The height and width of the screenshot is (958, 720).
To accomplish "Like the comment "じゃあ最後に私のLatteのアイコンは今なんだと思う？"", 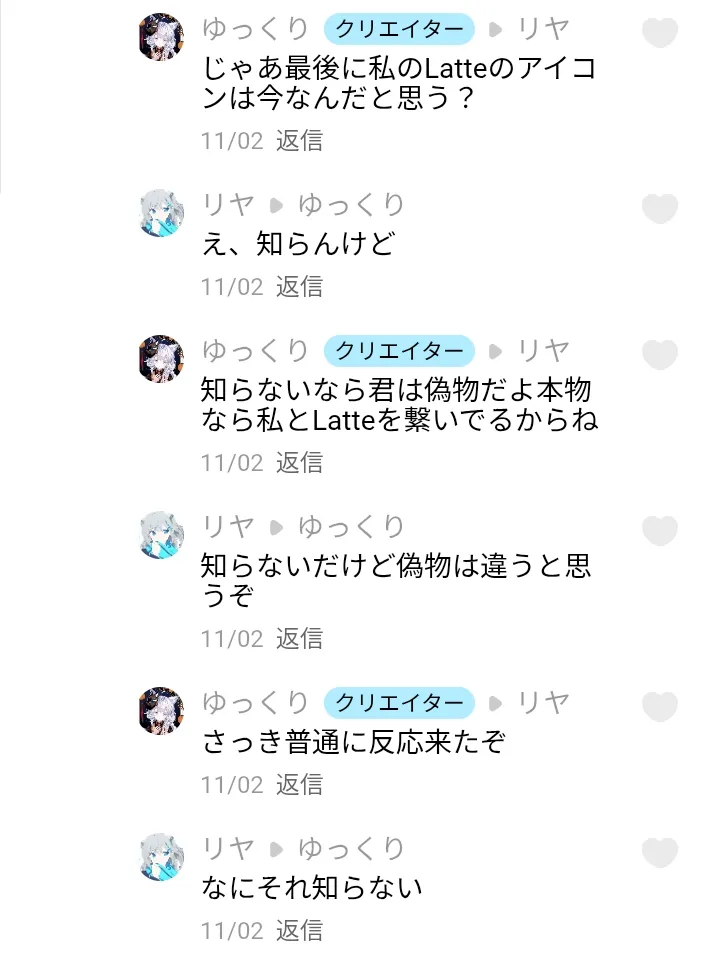I will click(660, 33).
